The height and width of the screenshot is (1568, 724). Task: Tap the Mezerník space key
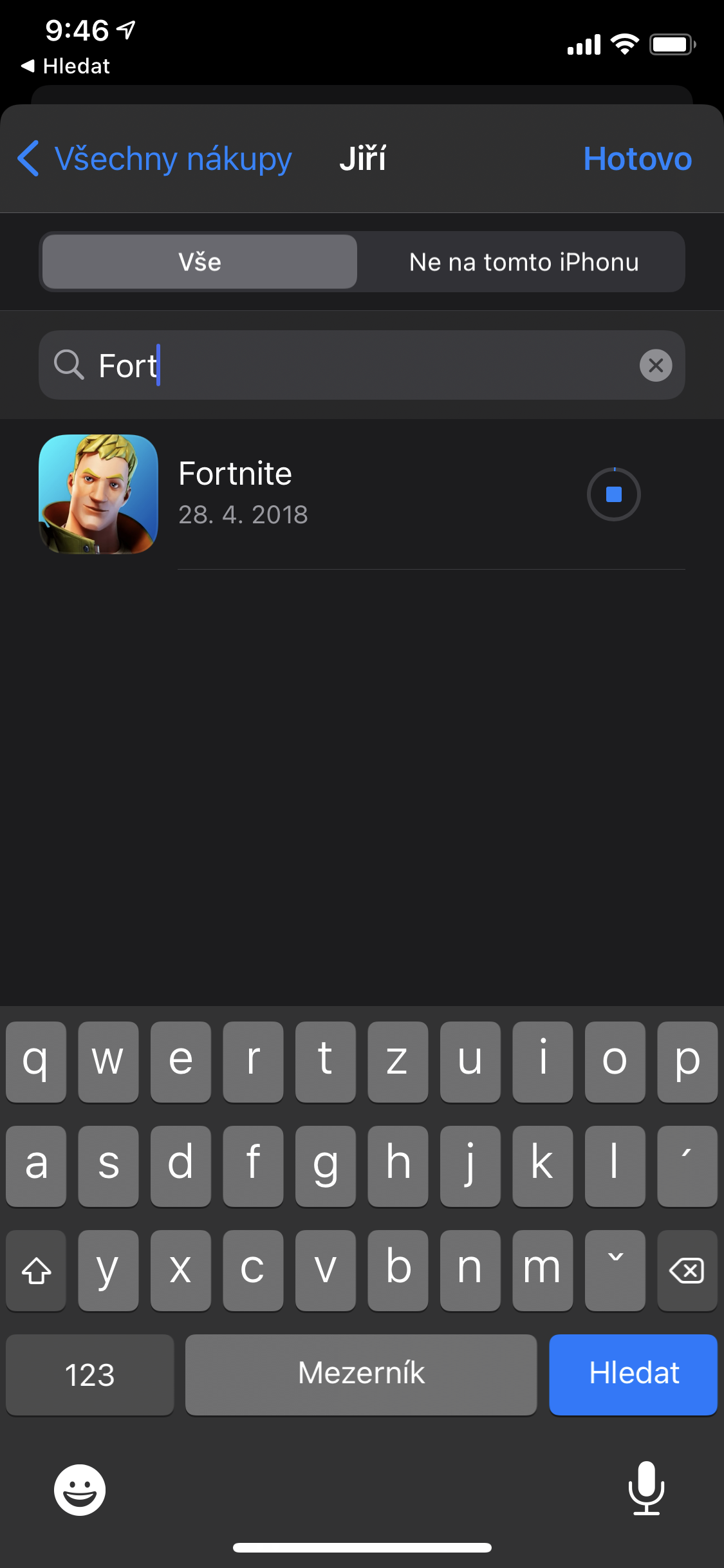point(360,1374)
